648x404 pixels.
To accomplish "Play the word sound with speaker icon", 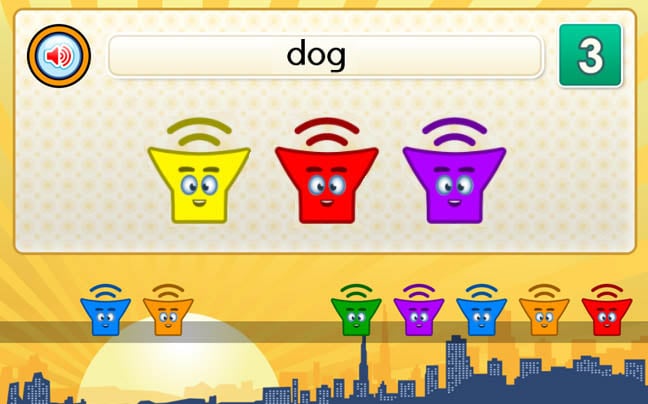I will tap(58, 56).
